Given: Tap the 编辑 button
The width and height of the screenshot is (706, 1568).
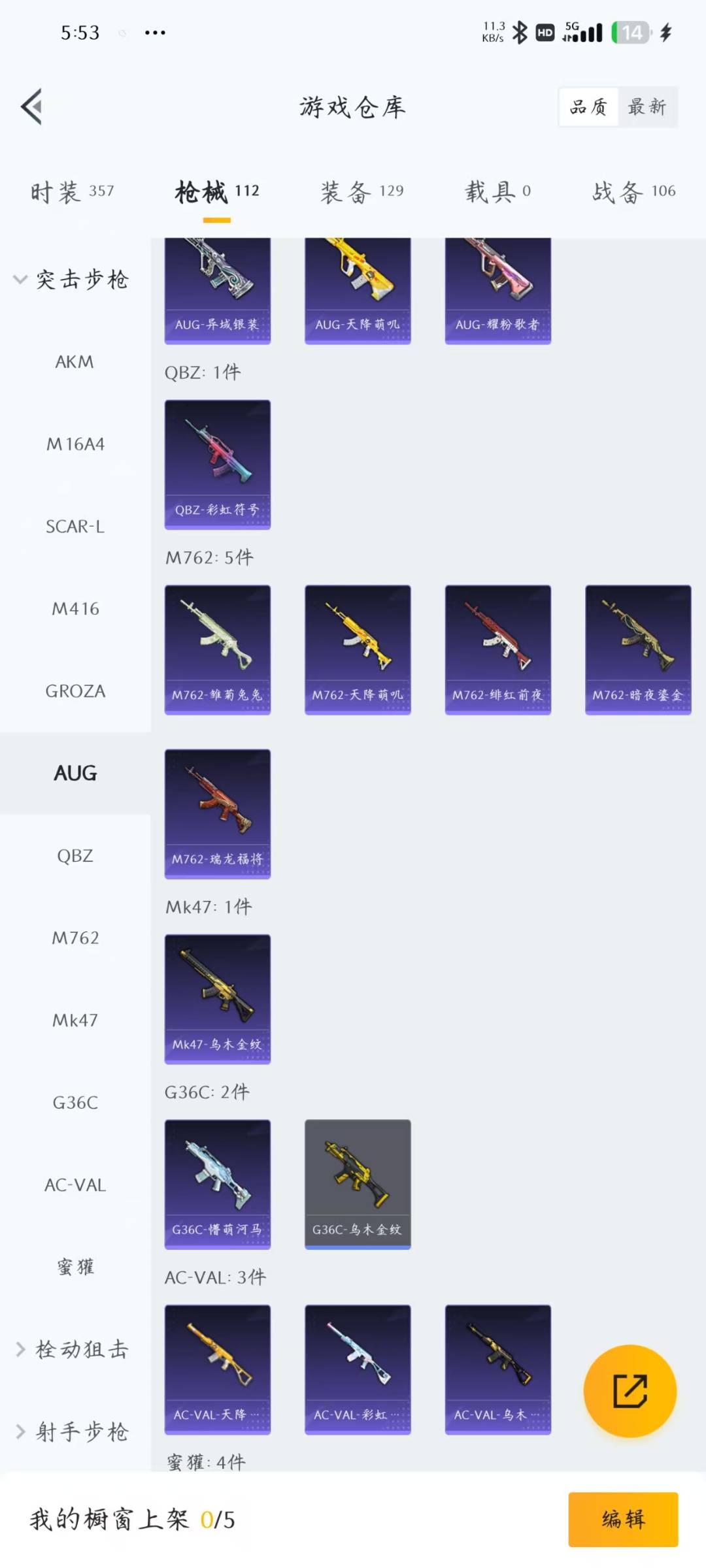Looking at the screenshot, I should pyautogui.click(x=623, y=1519).
